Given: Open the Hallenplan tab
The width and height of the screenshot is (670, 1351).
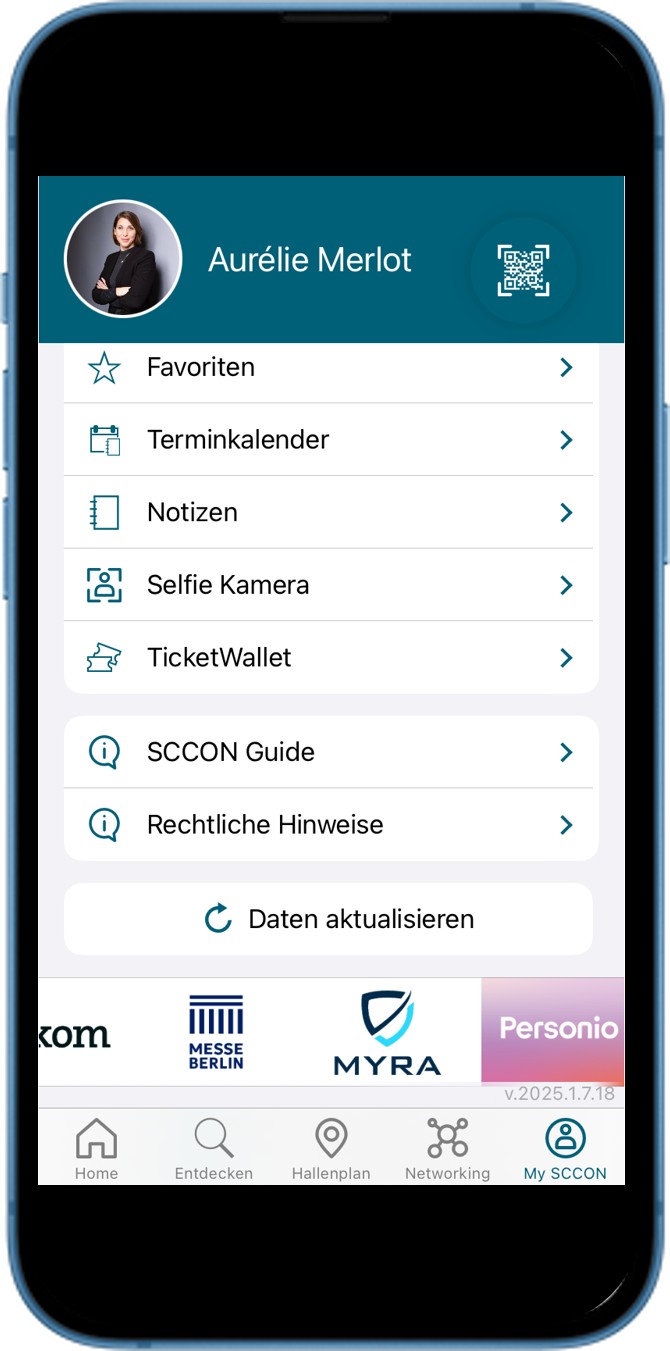Looking at the screenshot, I should [x=331, y=1150].
